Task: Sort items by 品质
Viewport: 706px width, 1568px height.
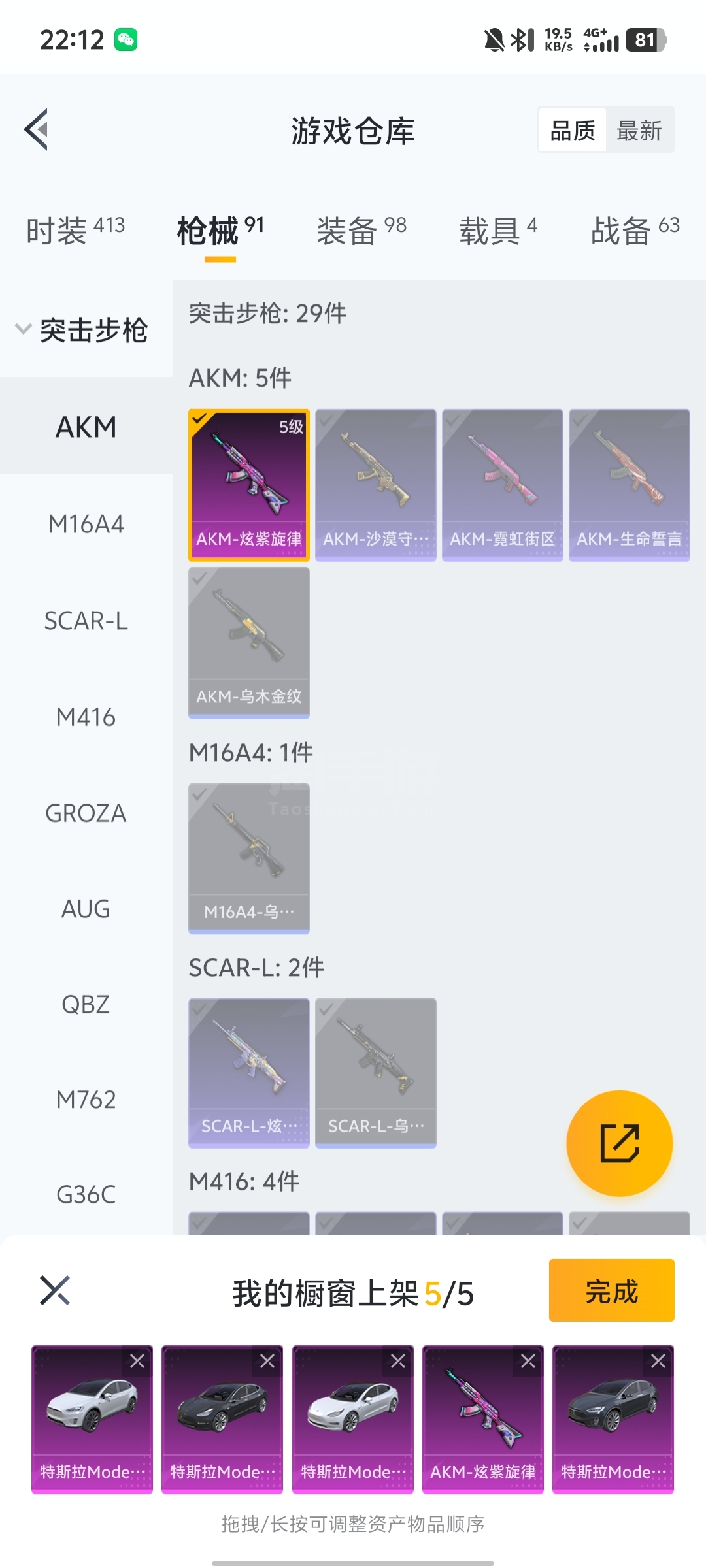Action: point(573,131)
